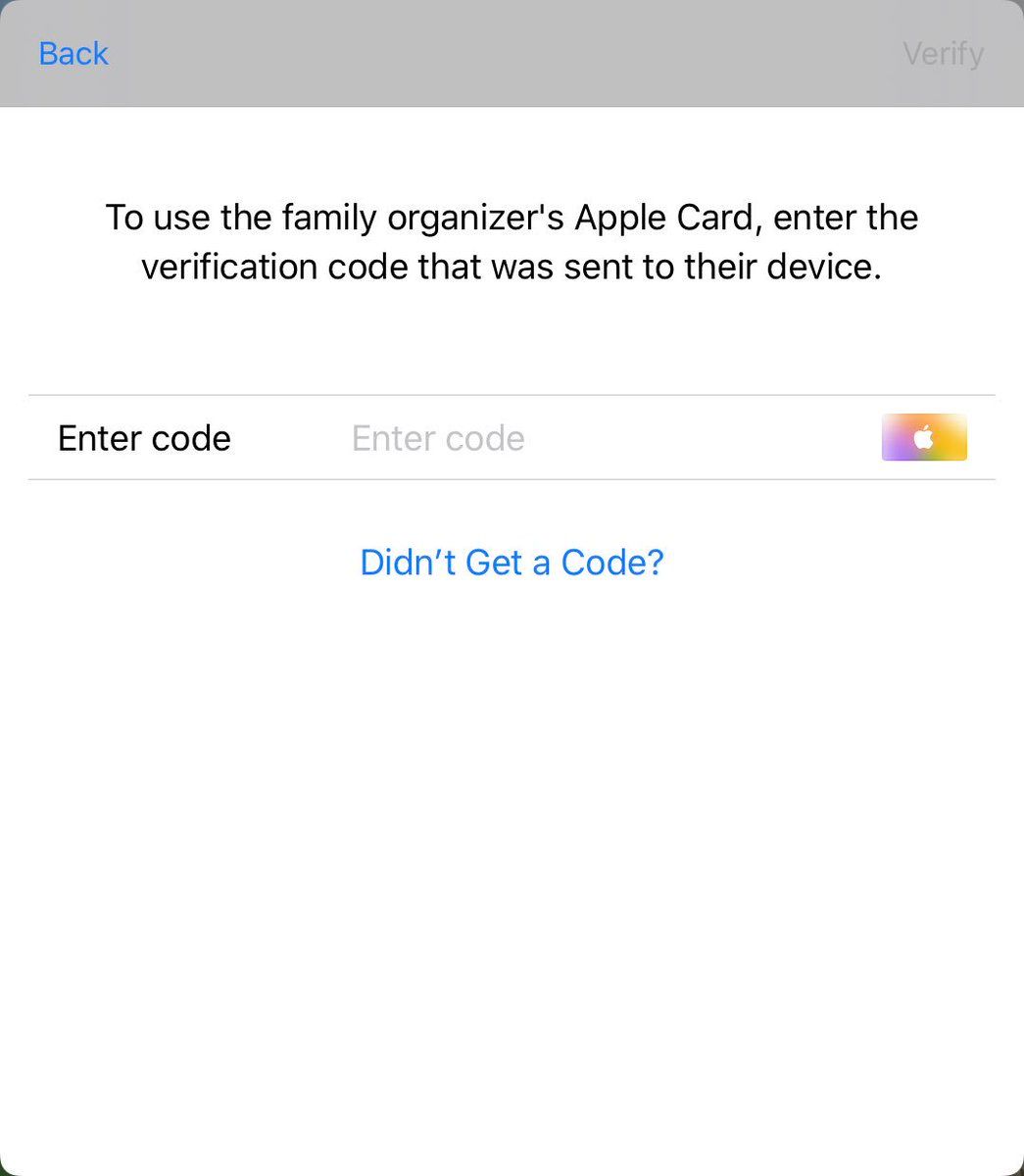Go back using the Back button
The width and height of the screenshot is (1024, 1176).
(73, 53)
